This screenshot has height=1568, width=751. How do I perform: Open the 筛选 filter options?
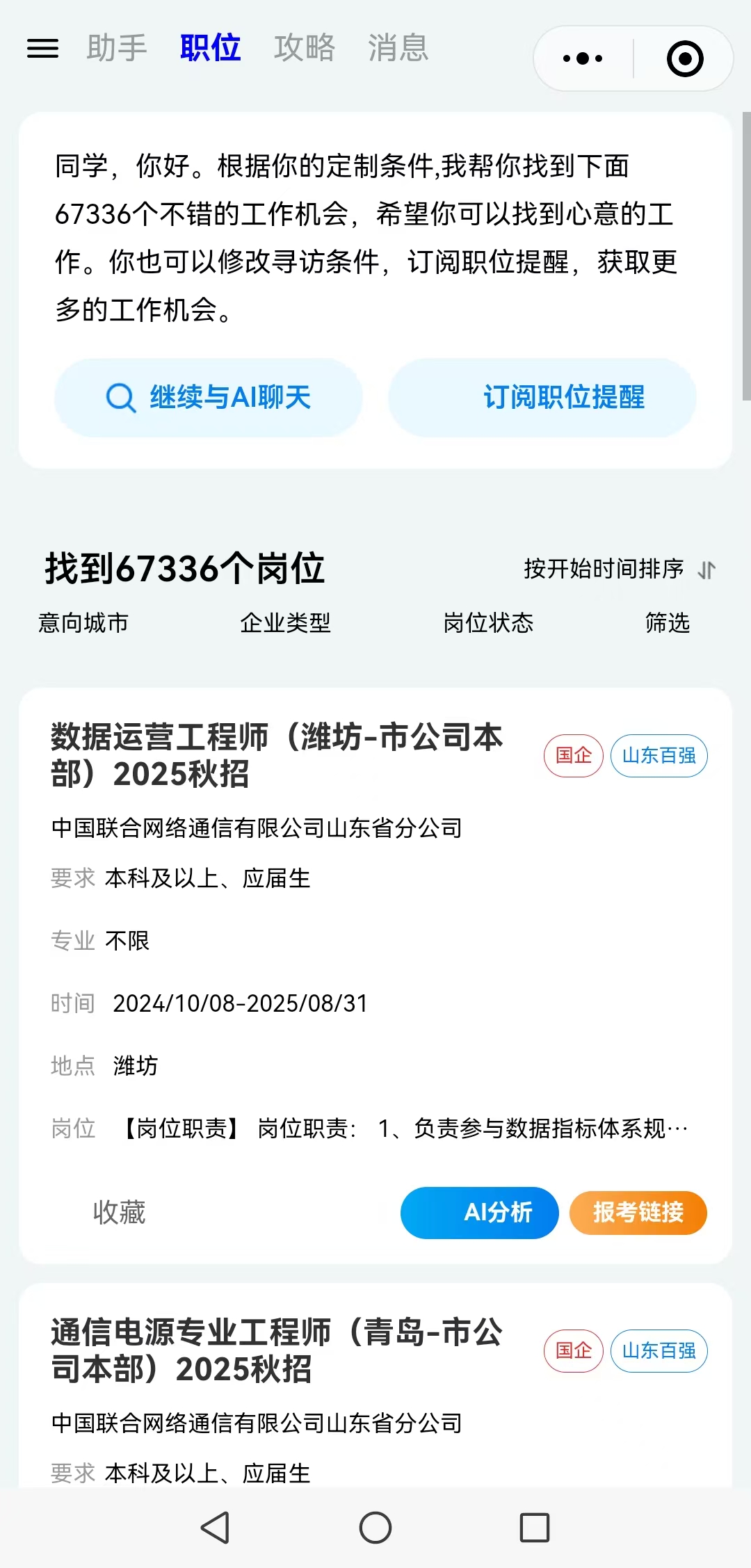tap(668, 623)
